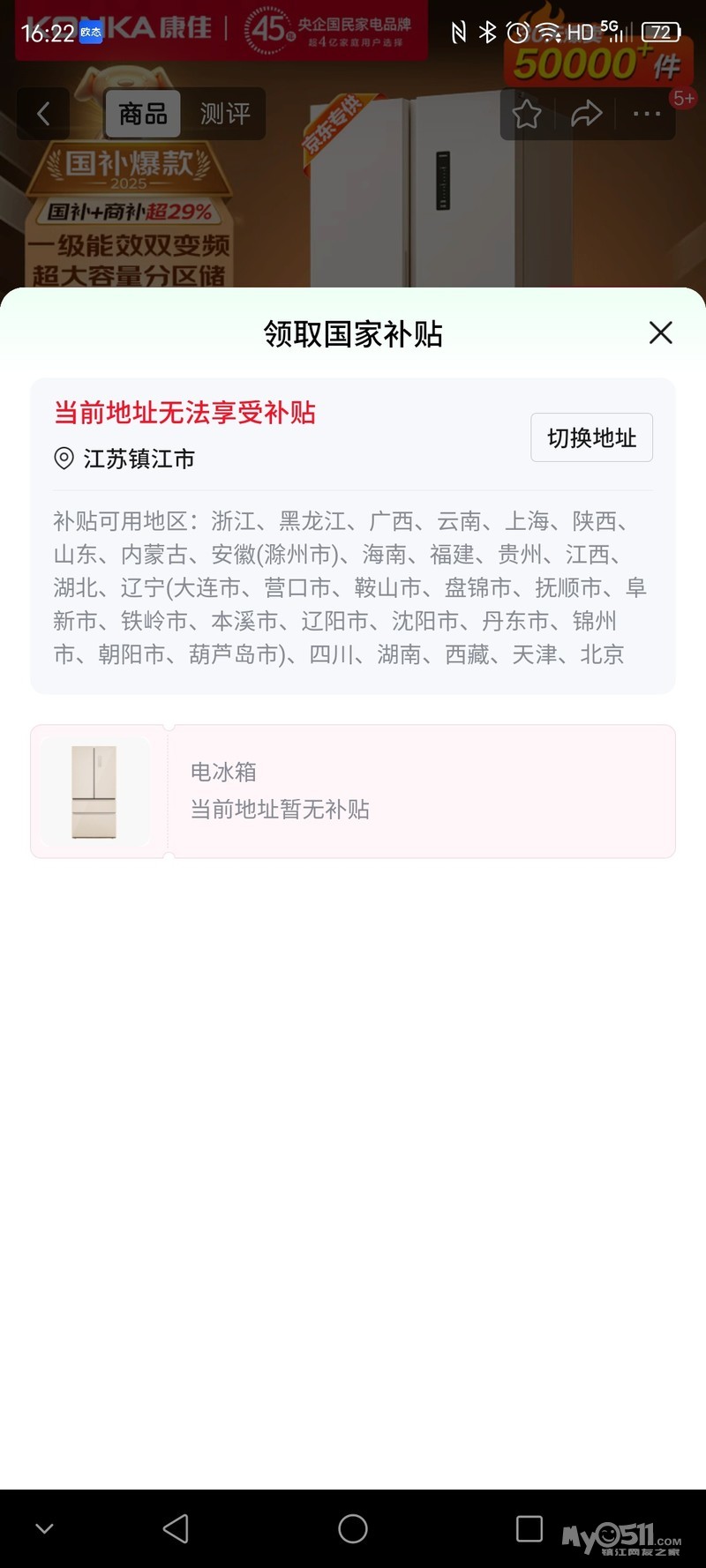Tap the 切换地址 button
This screenshot has width=706, height=1568.
(x=591, y=437)
